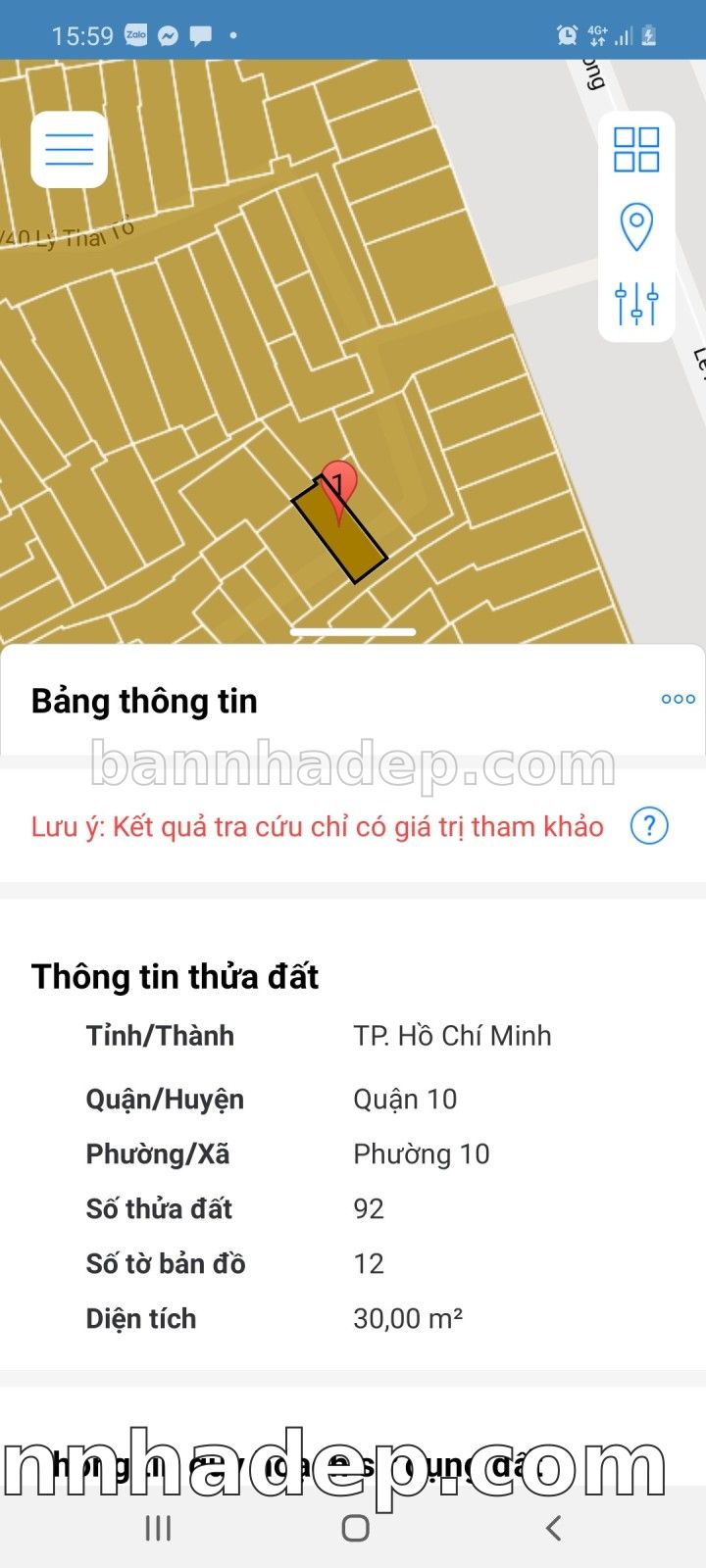Tap the question mark help icon
Image resolution: width=706 pixels, height=1568 pixels.
pos(649,826)
